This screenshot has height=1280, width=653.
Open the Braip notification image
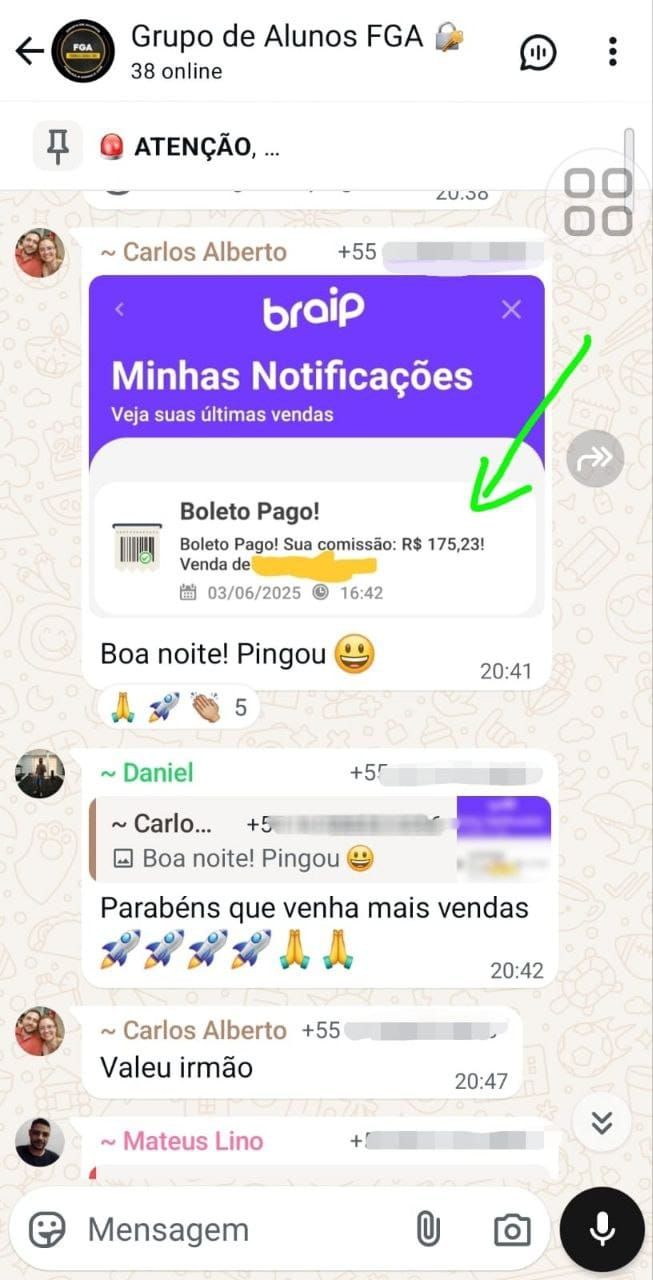point(317,445)
